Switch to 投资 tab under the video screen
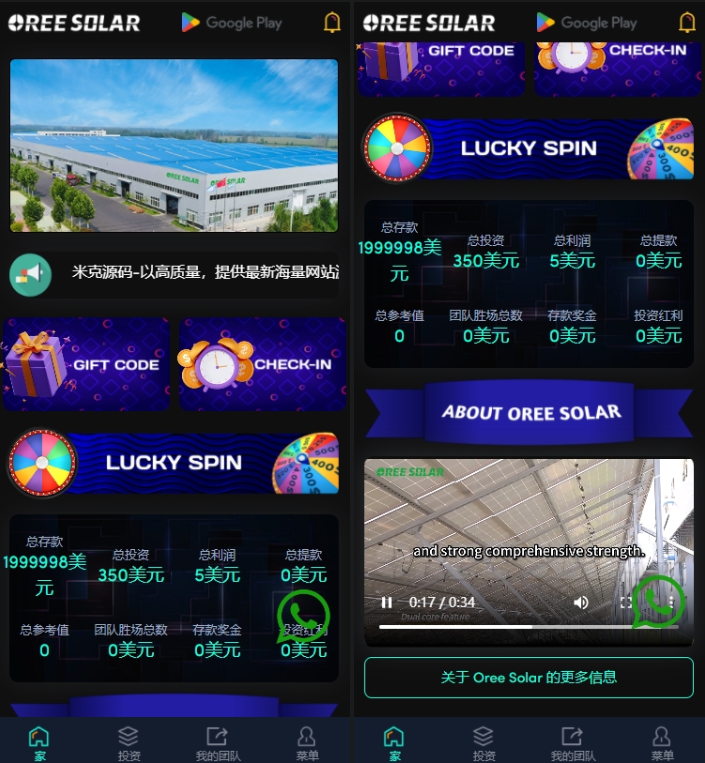Image resolution: width=705 pixels, height=763 pixels. (x=483, y=743)
